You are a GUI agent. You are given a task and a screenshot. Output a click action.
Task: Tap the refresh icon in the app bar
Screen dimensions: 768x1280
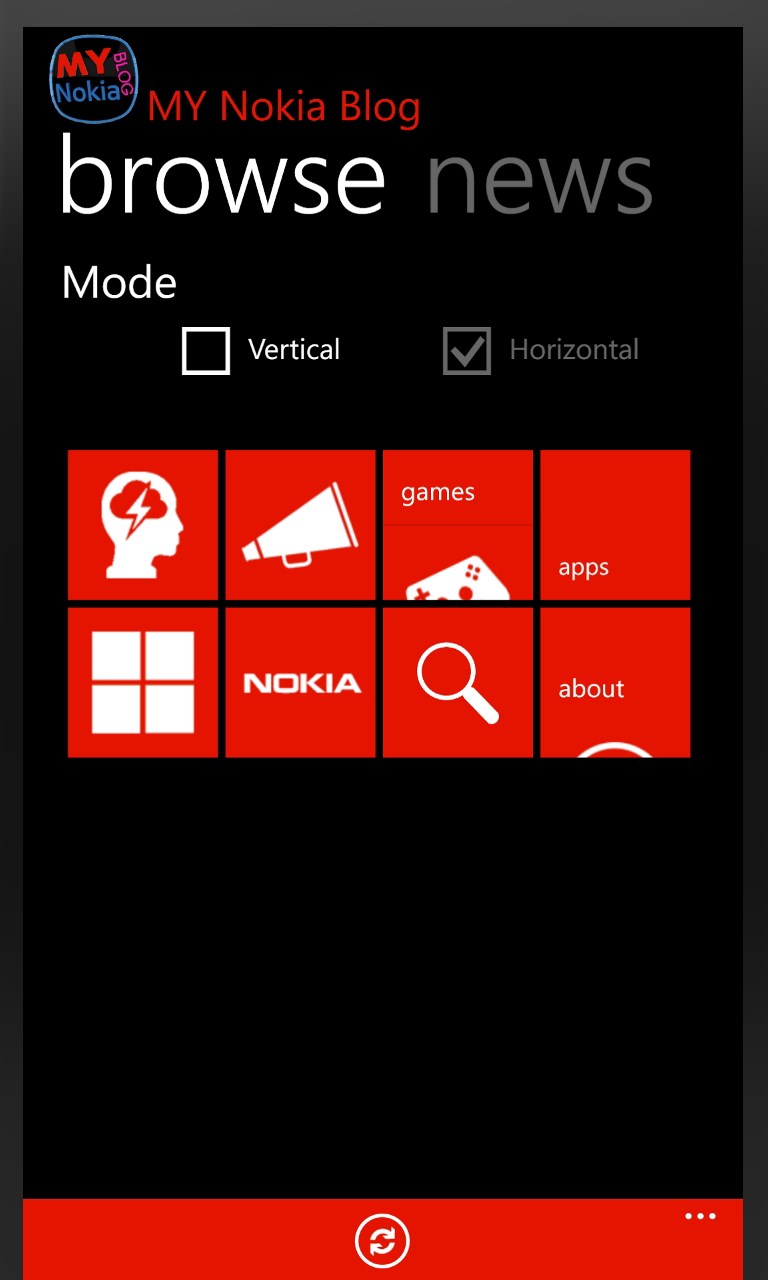(382, 1242)
